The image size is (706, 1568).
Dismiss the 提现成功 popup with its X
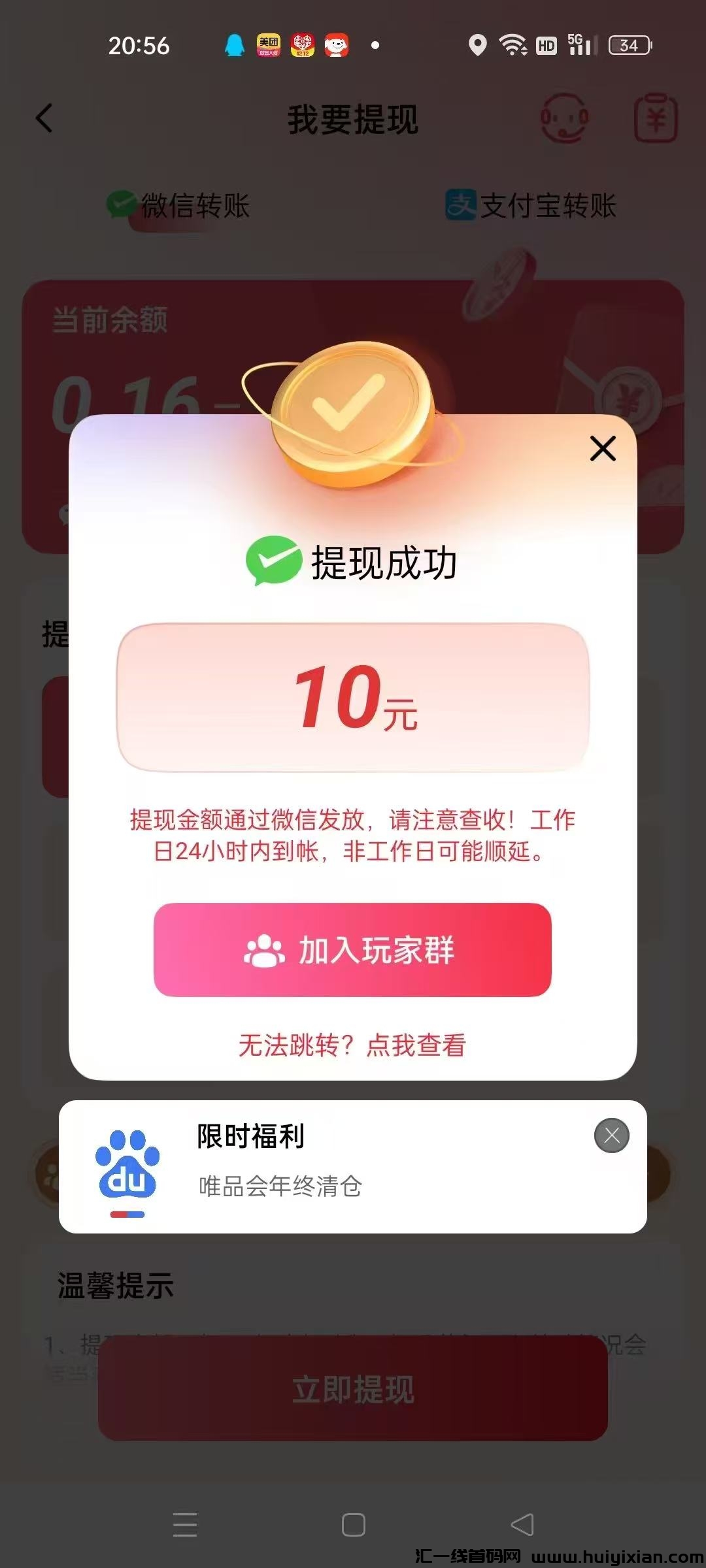(x=602, y=448)
